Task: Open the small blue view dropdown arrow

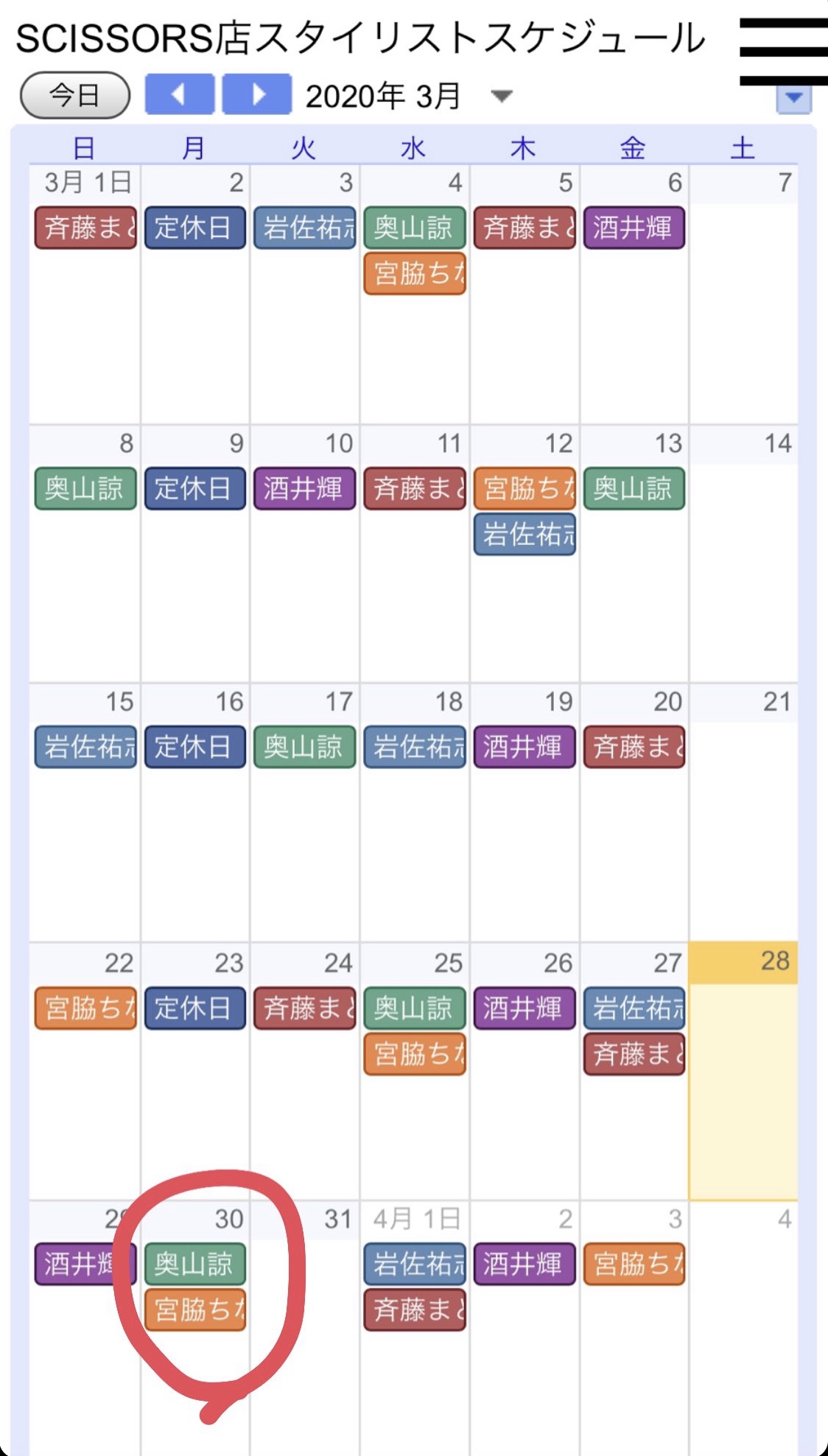Action: [x=793, y=99]
